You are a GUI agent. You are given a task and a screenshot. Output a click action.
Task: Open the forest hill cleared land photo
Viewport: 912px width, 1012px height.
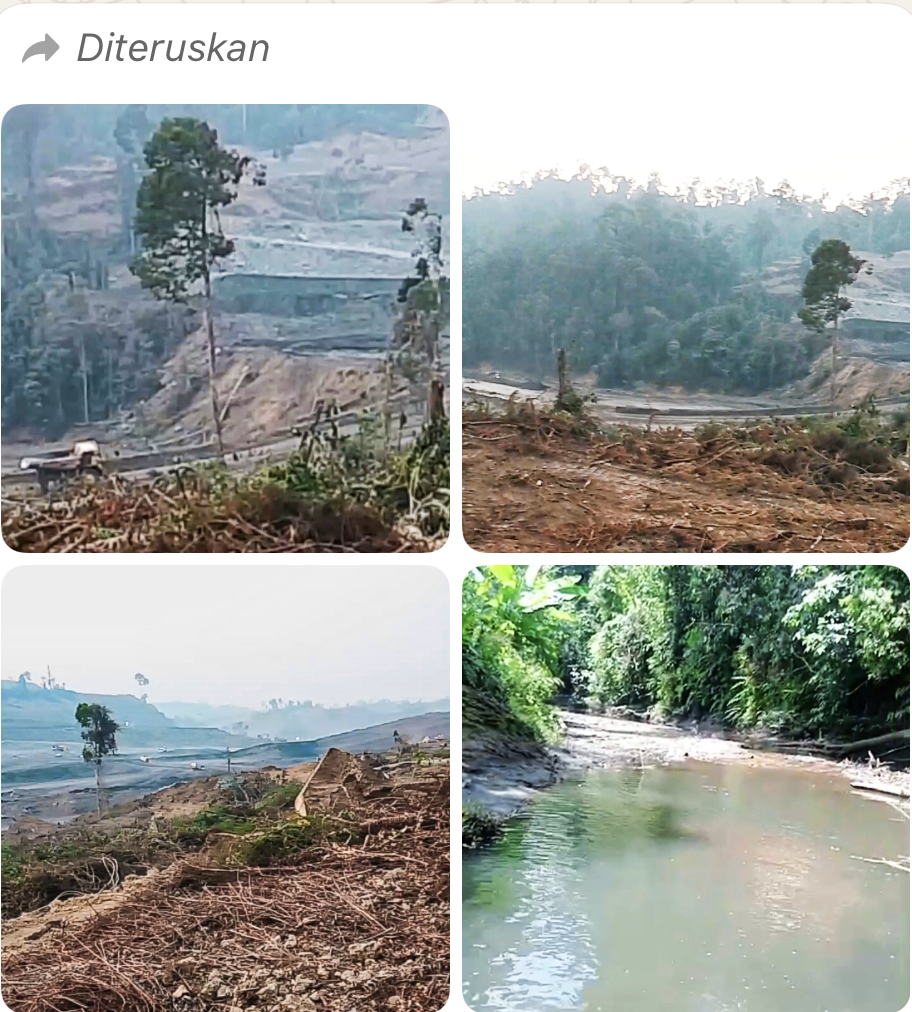pyautogui.click(x=686, y=328)
